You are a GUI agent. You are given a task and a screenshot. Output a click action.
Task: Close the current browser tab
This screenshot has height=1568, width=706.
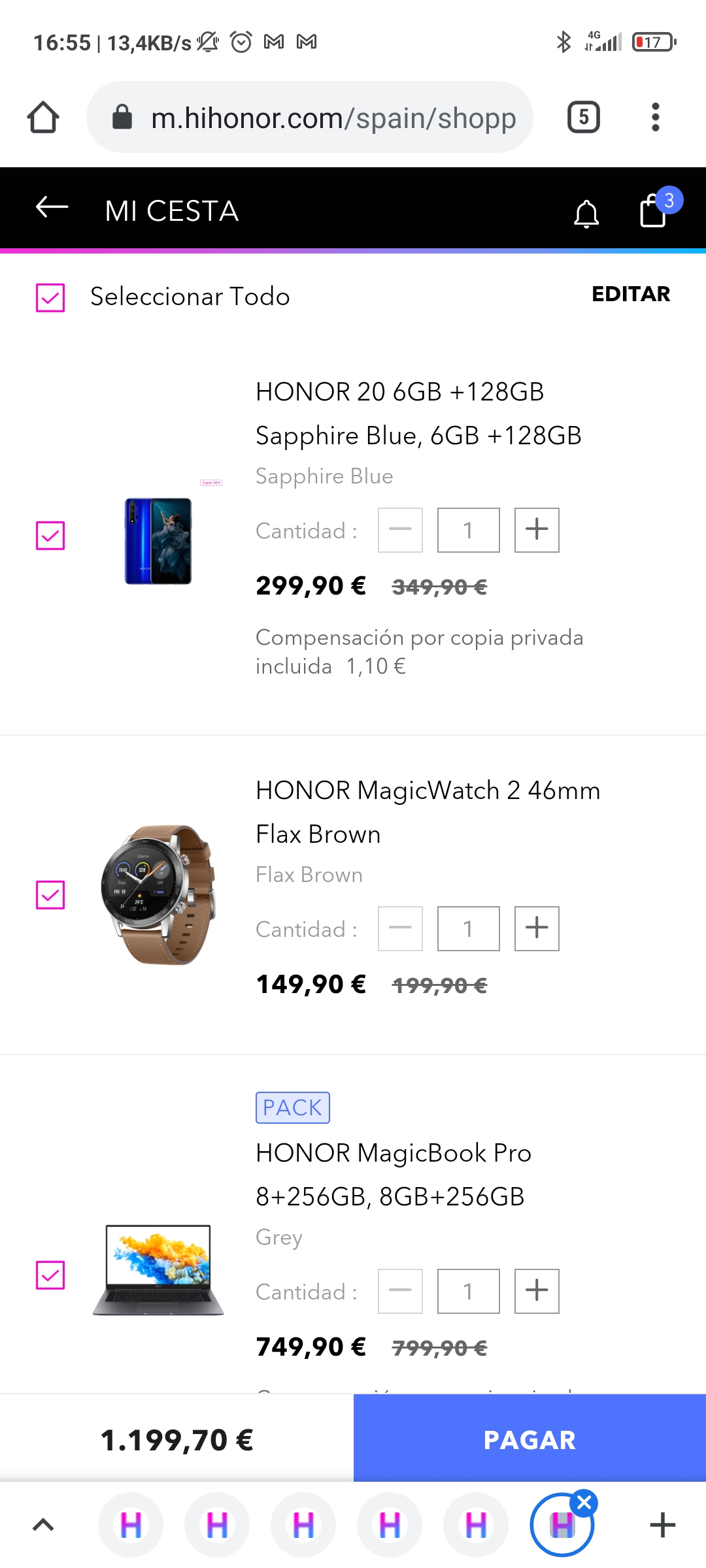tap(584, 1503)
